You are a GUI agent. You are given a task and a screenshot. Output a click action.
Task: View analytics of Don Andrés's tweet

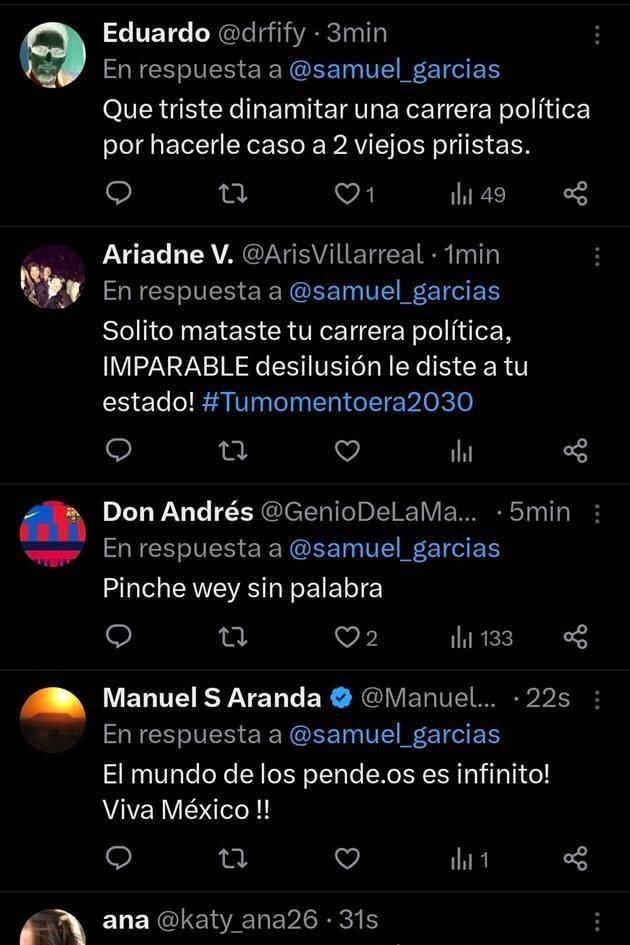(481, 637)
